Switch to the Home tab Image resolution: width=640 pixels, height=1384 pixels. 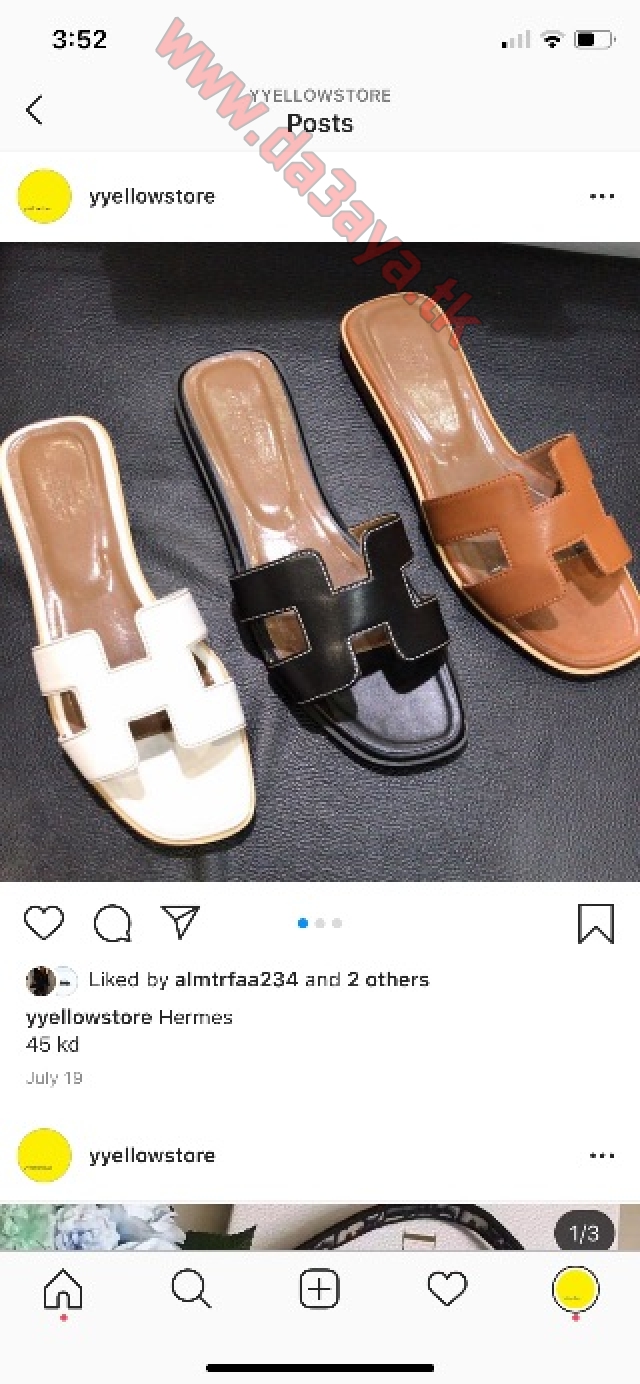click(63, 1290)
